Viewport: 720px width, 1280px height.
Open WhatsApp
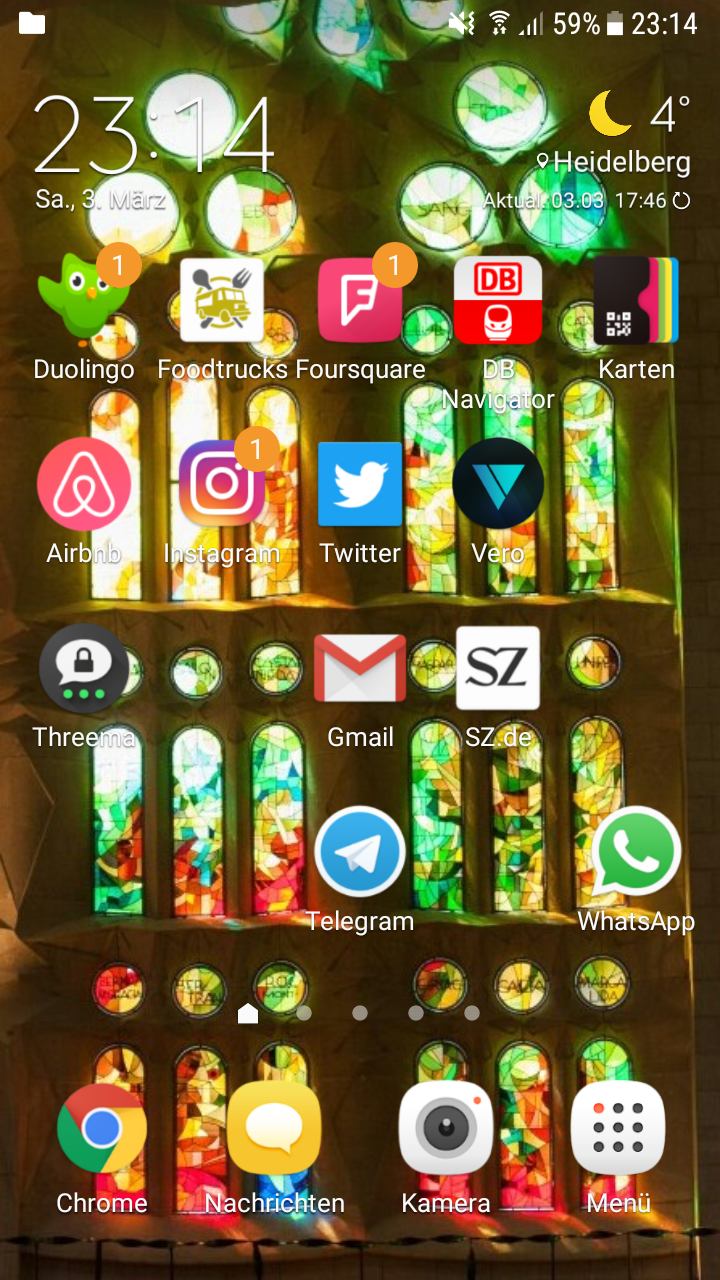coord(636,852)
